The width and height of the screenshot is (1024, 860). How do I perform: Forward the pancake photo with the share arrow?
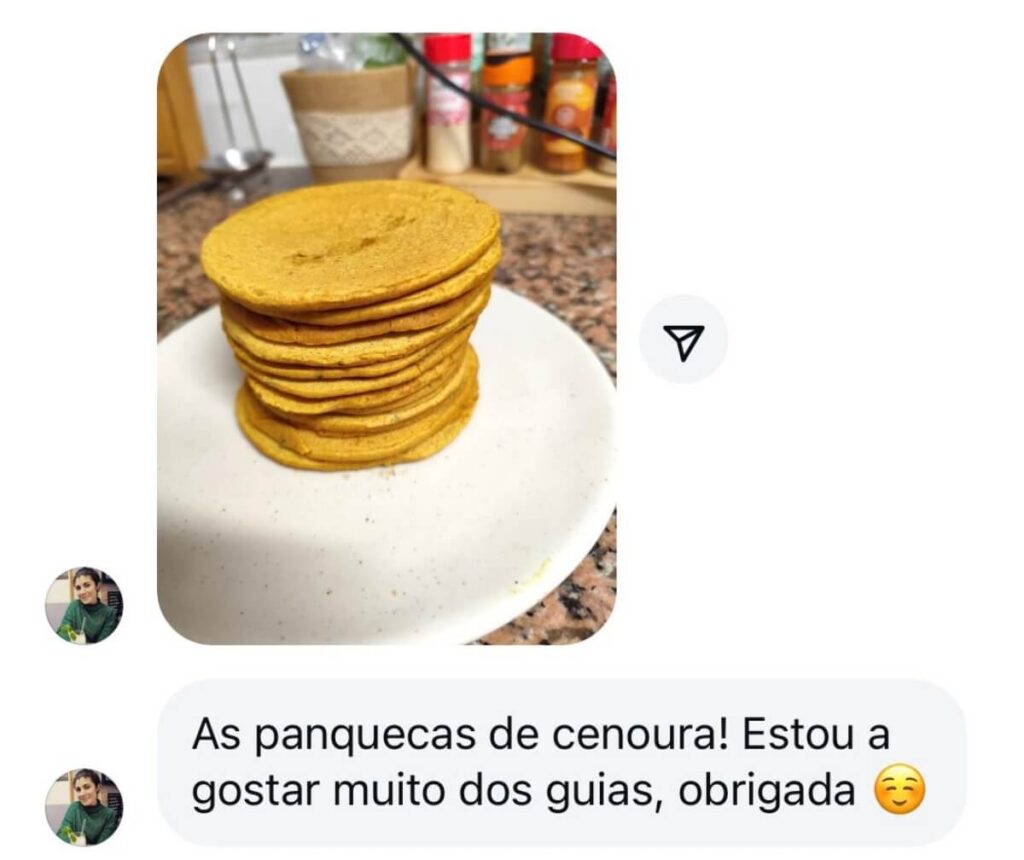click(x=684, y=340)
